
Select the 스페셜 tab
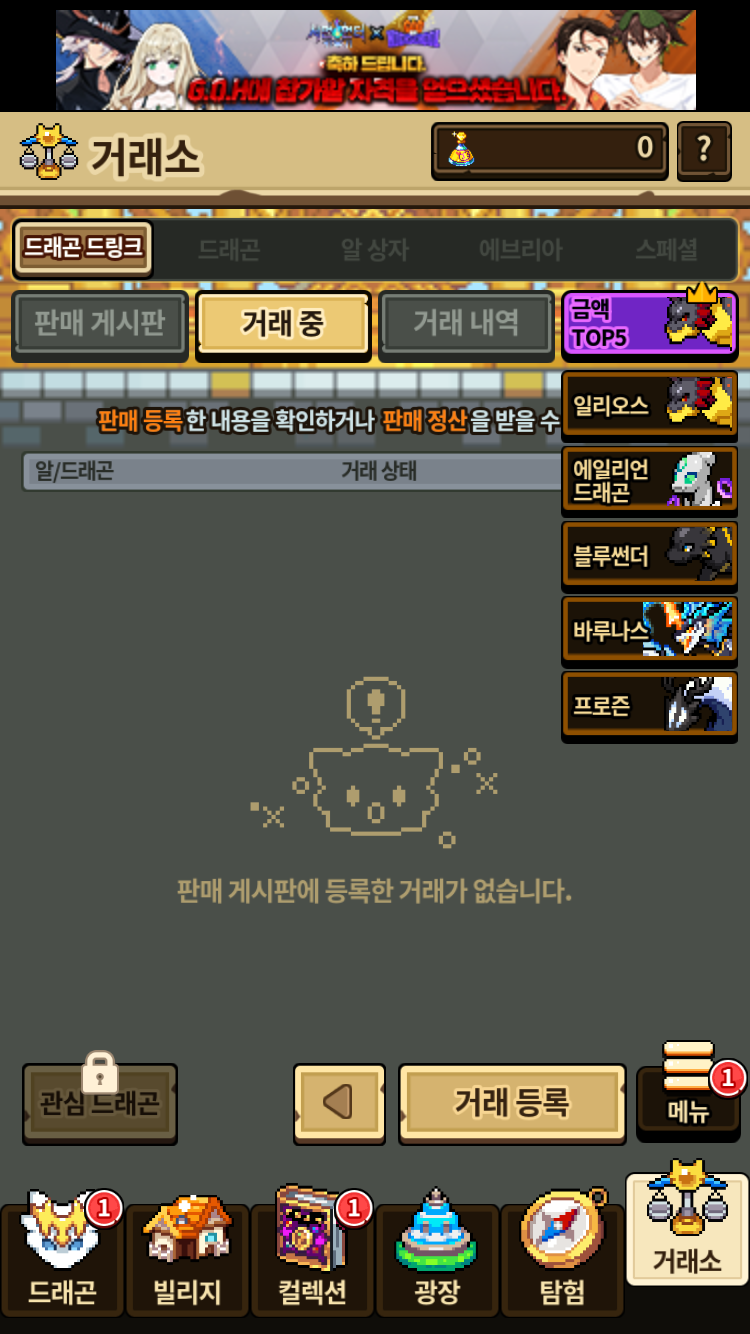666,249
